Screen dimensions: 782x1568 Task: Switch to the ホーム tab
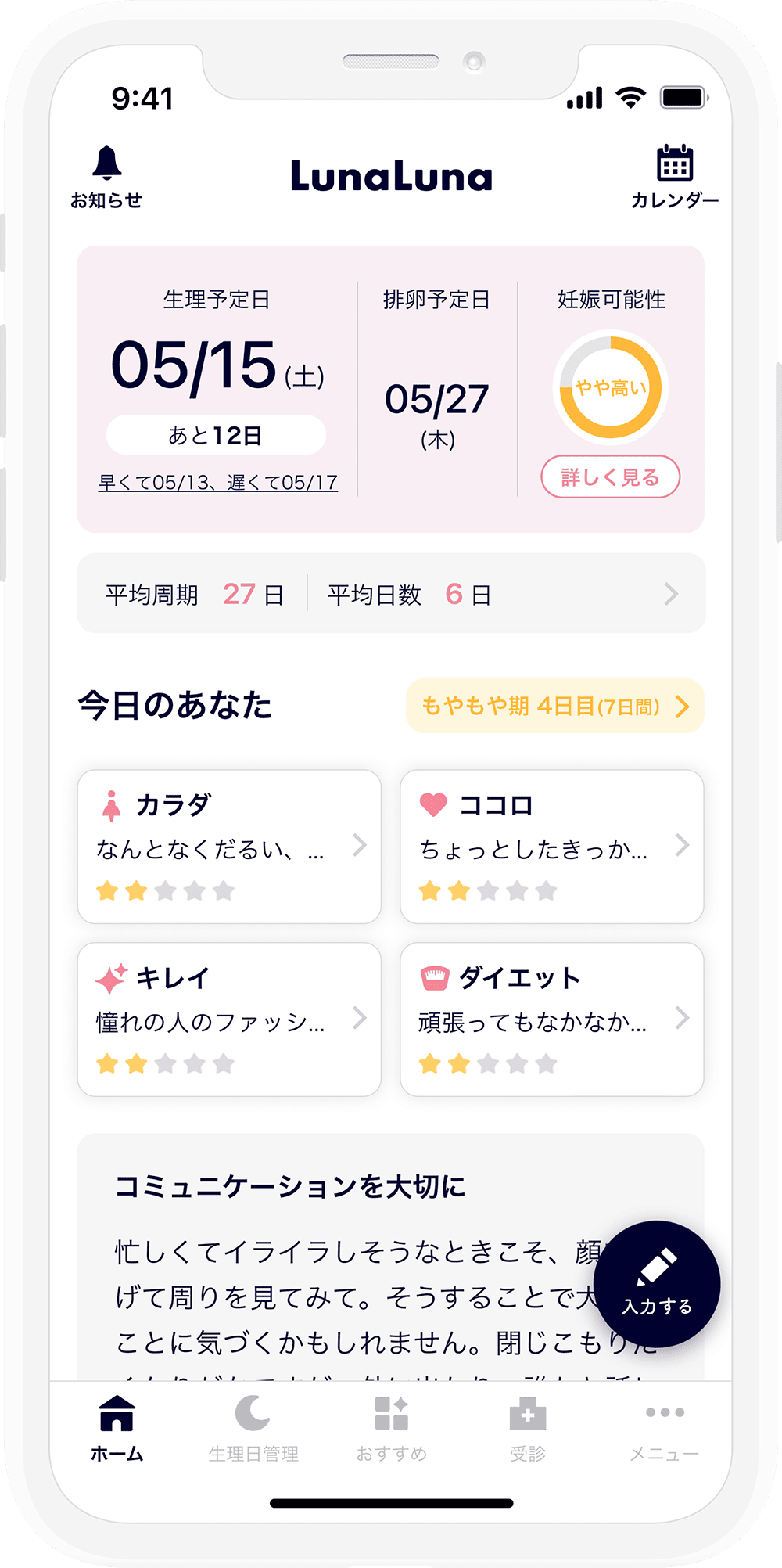(x=117, y=1429)
